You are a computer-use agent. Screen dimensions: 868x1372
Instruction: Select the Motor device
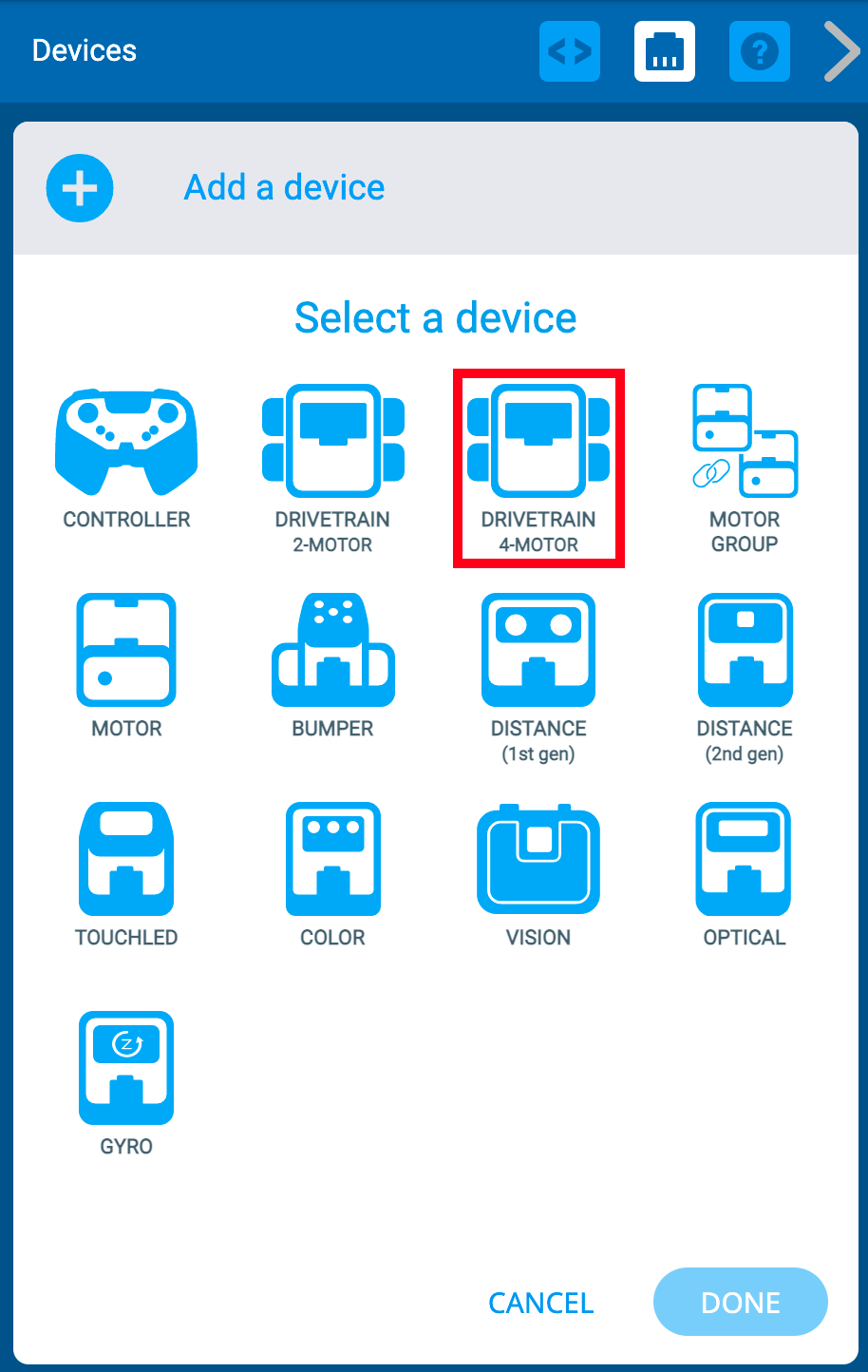126,665
